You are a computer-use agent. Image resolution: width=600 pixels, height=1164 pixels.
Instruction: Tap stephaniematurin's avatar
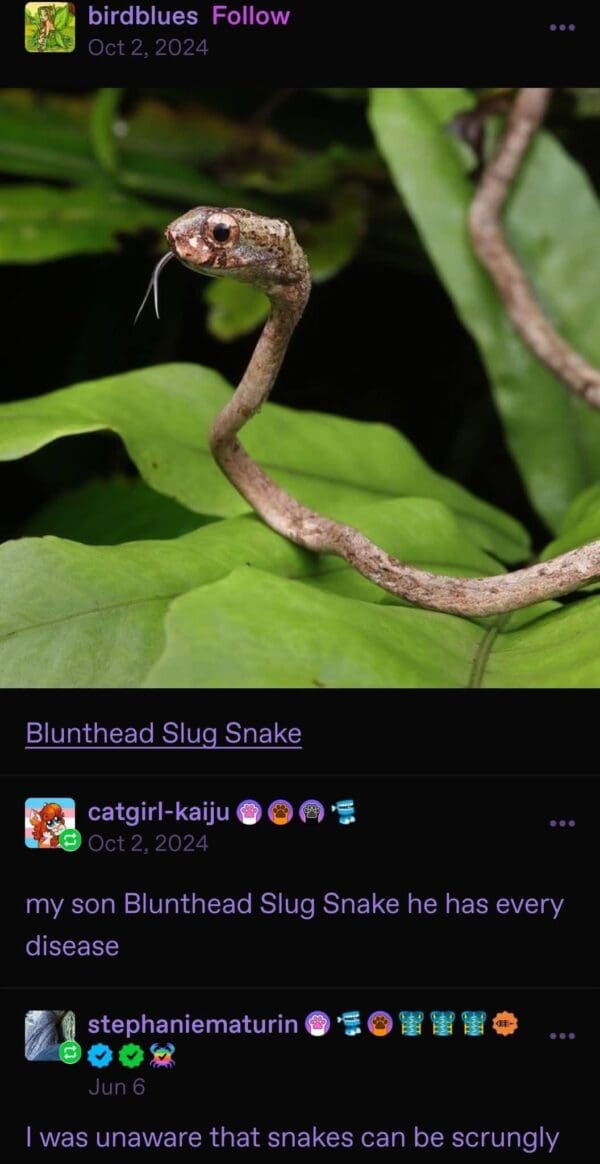click(49, 1035)
